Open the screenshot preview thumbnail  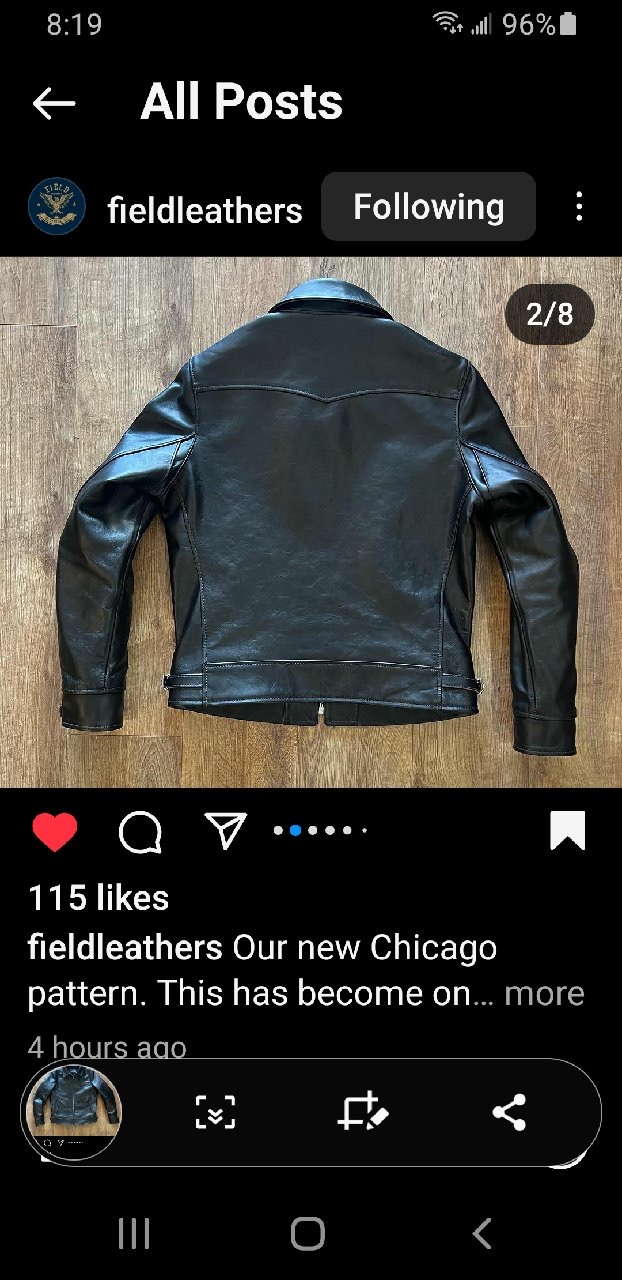point(73,1112)
